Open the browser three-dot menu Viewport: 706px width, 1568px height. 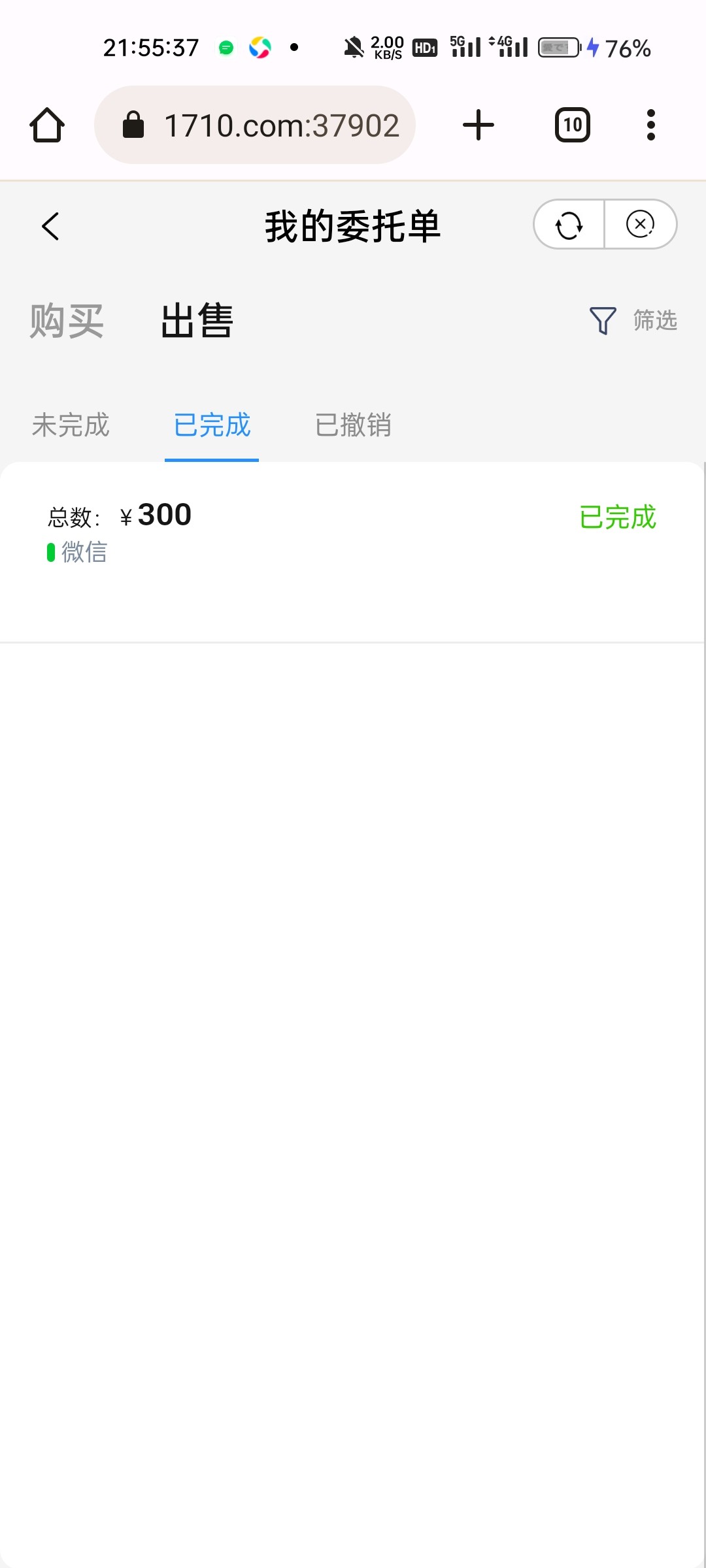[650, 124]
